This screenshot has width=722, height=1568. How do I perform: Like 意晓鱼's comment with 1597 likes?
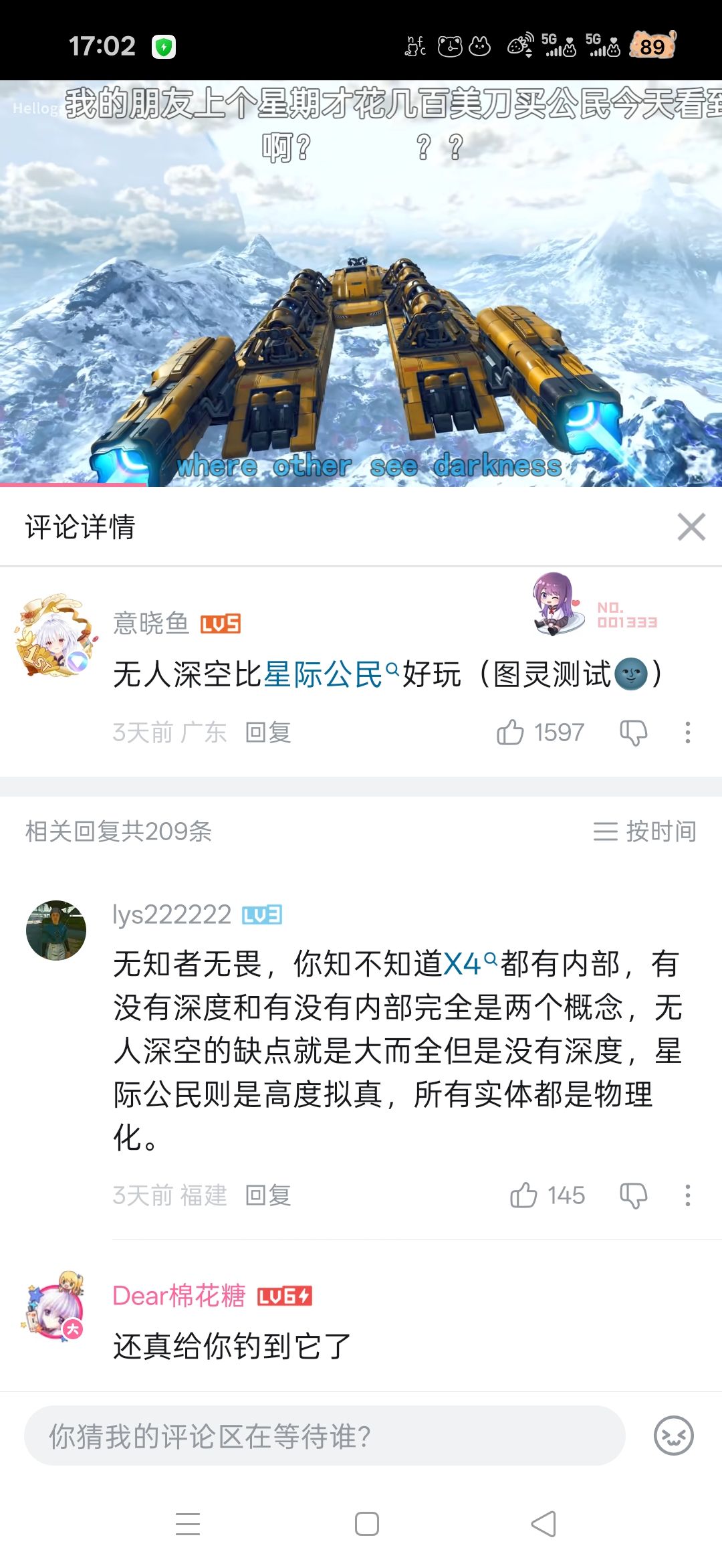pyautogui.click(x=541, y=732)
